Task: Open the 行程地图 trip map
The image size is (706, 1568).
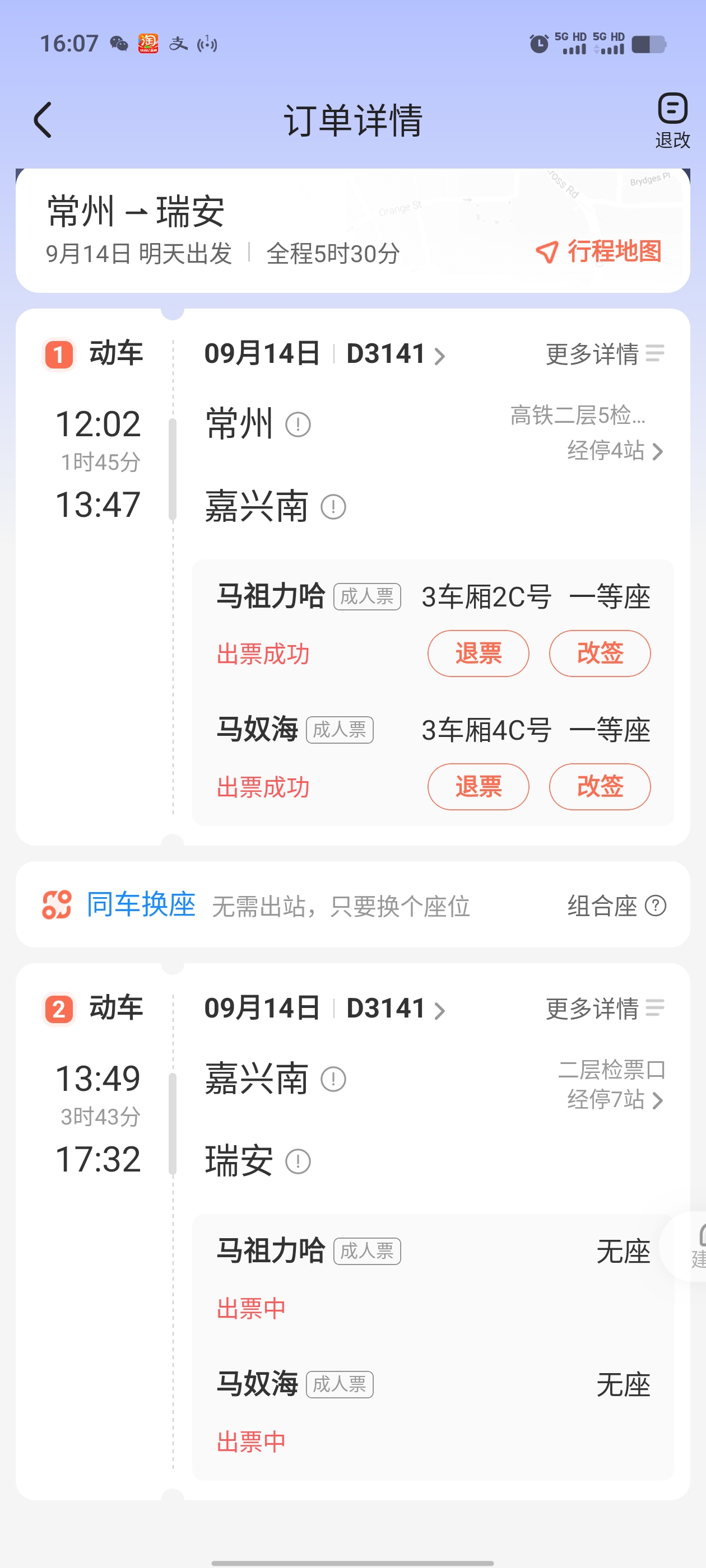Action: point(599,251)
